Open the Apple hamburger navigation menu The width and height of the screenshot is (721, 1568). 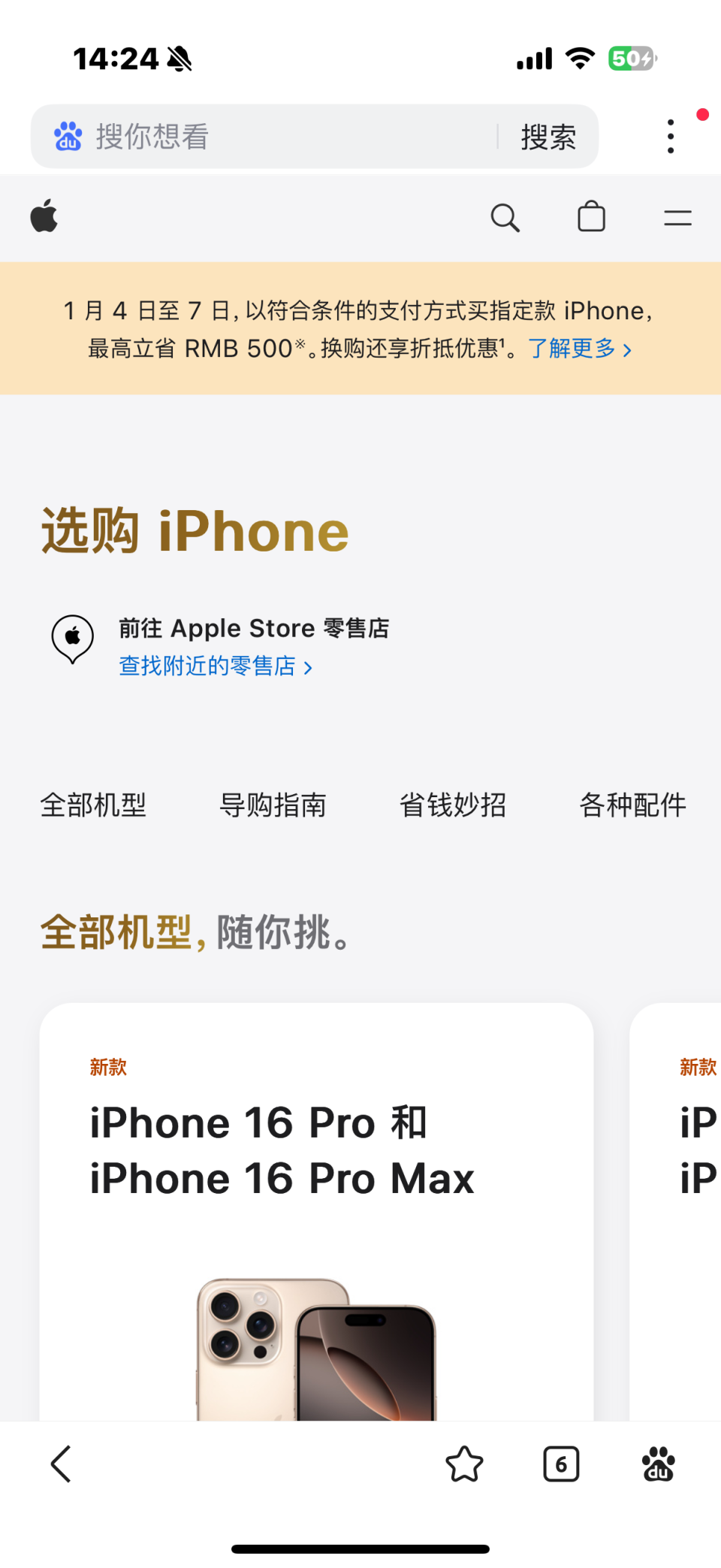(x=676, y=218)
